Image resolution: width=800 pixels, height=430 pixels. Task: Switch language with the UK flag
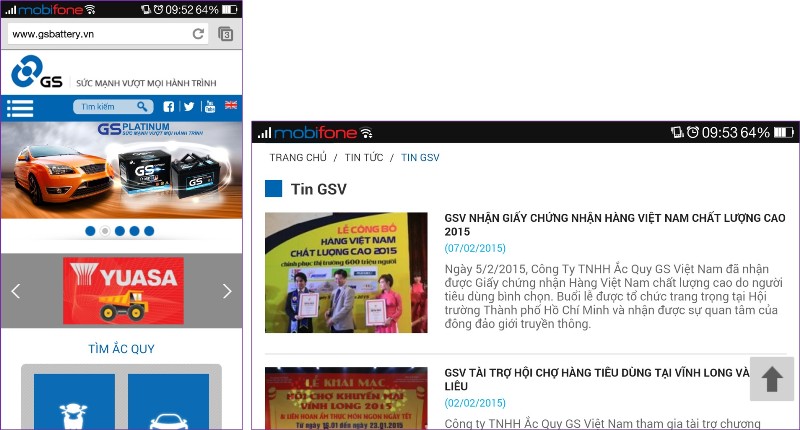pos(231,106)
